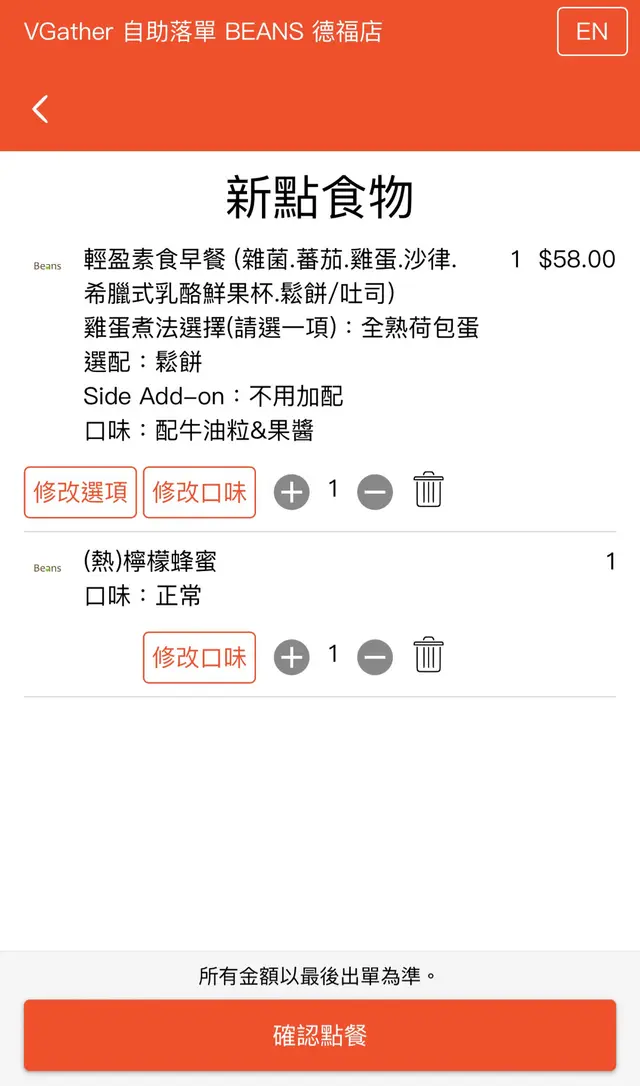This screenshot has width=640, height=1086.
Task: Tap 修改口味 for (熱)檸檬蜂蜜
Action: 199,657
